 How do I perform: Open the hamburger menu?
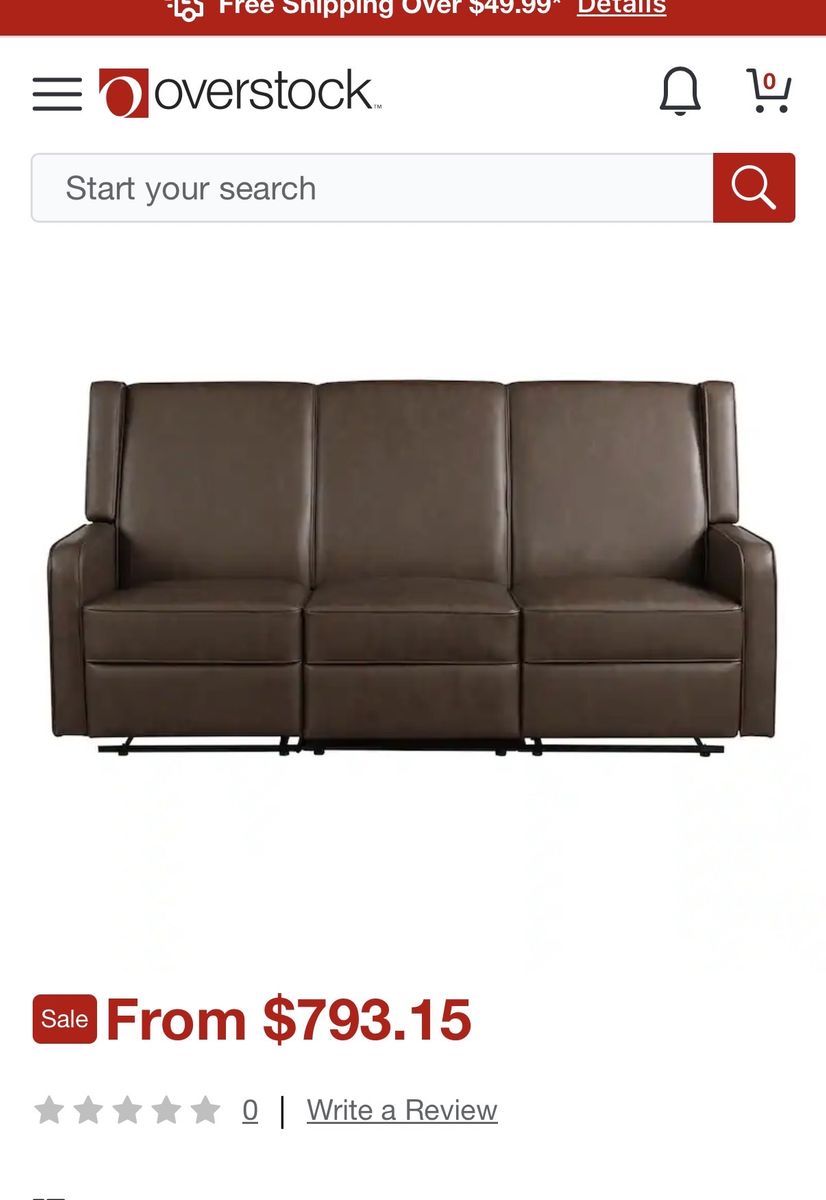tap(57, 93)
